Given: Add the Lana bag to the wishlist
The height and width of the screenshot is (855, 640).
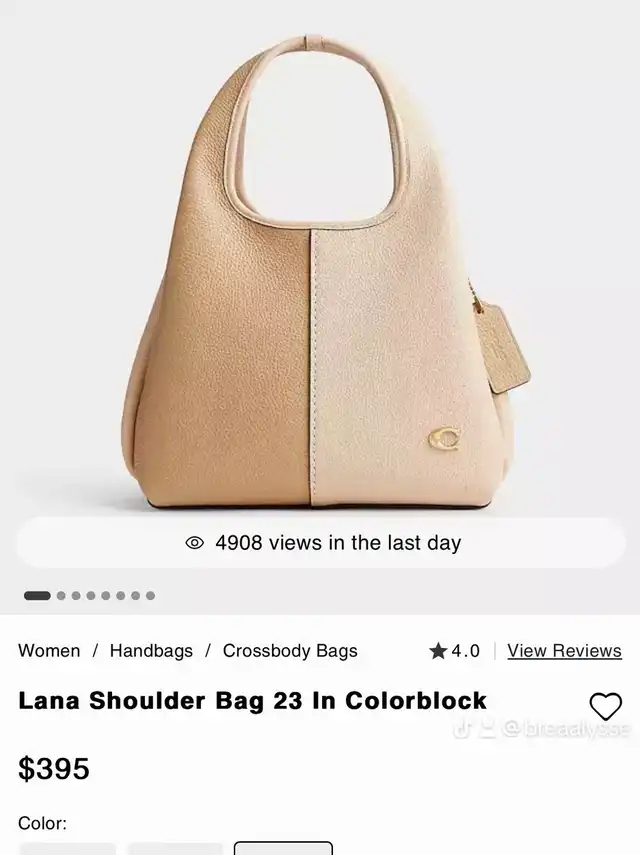Looking at the screenshot, I should [605, 706].
